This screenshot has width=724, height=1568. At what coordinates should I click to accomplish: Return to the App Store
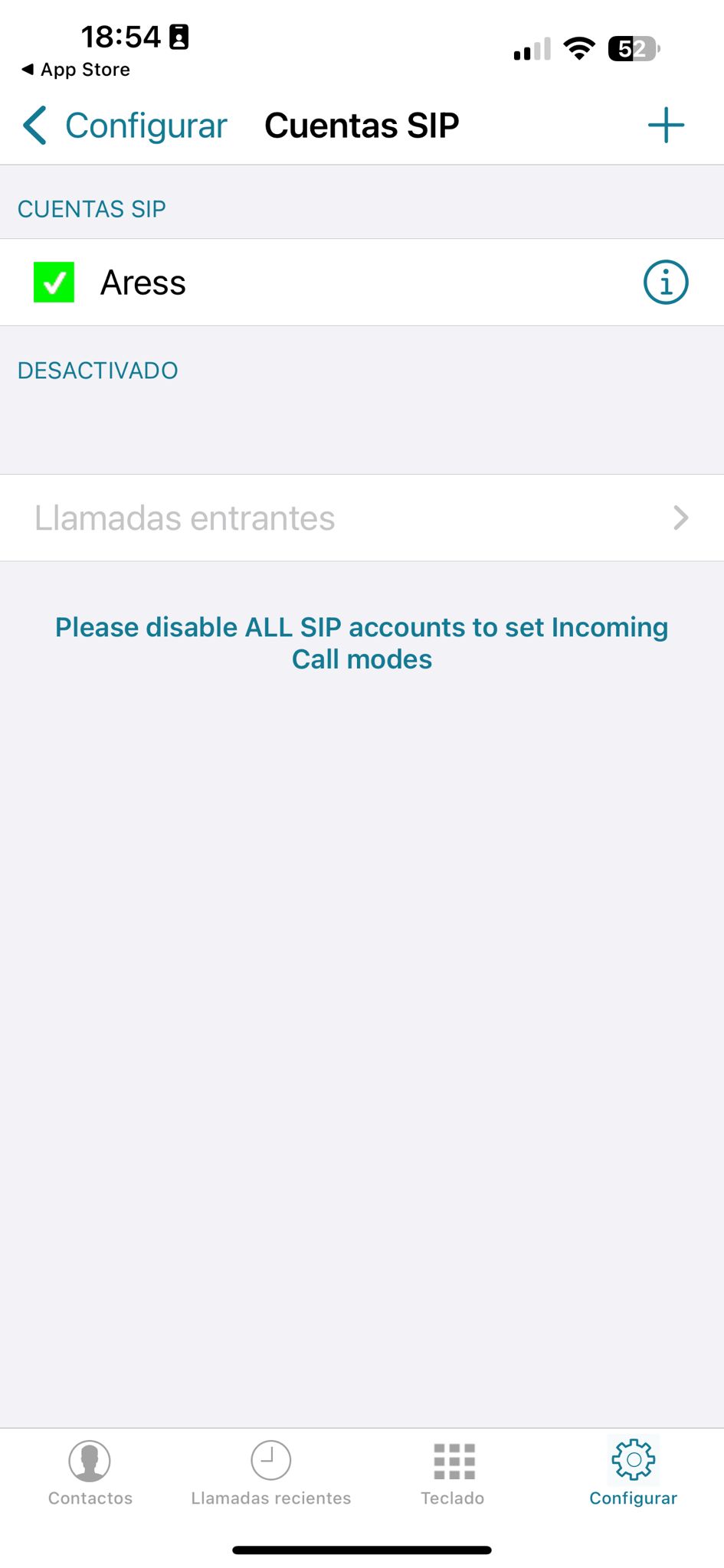coord(76,70)
